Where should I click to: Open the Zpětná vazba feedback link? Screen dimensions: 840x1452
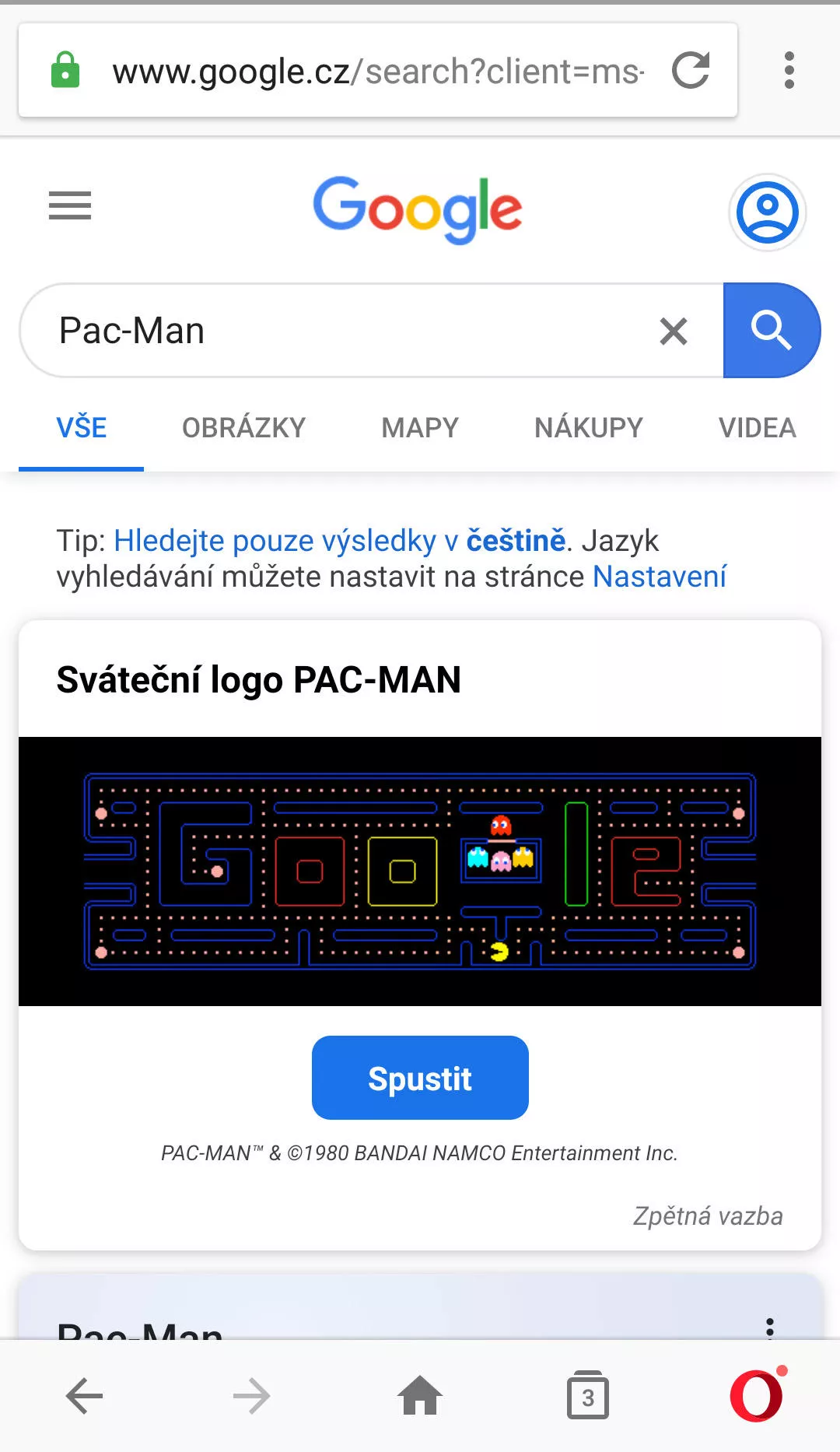coord(707,1216)
